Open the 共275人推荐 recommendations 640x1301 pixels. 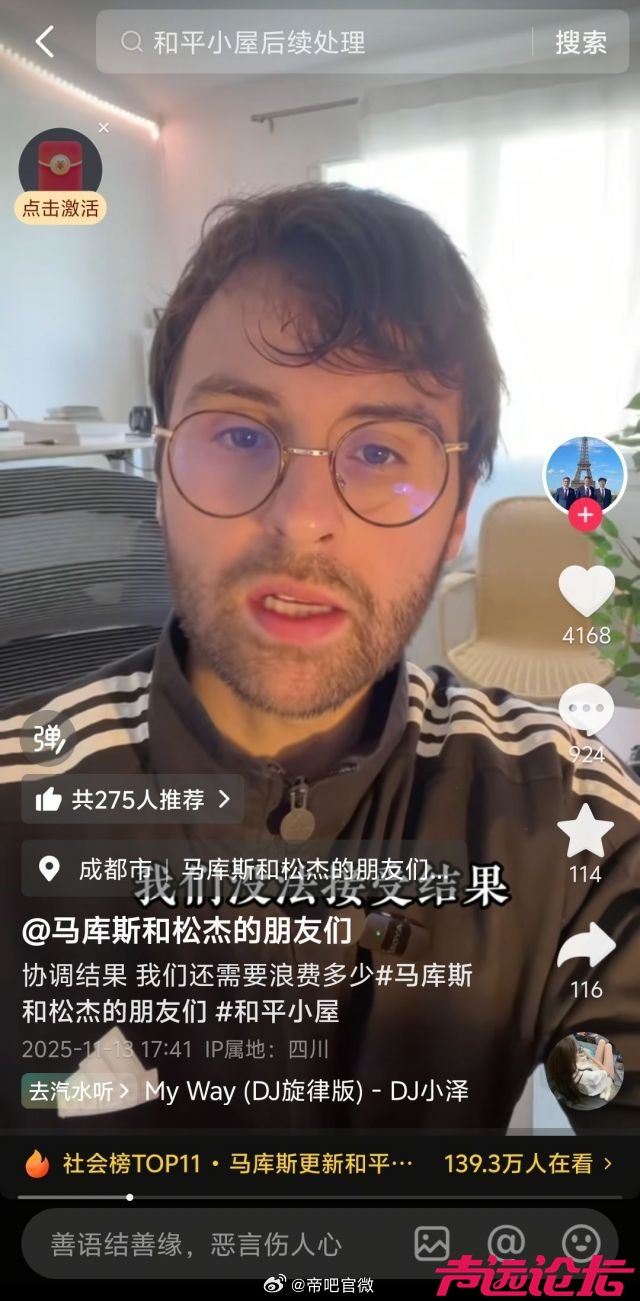(x=132, y=799)
